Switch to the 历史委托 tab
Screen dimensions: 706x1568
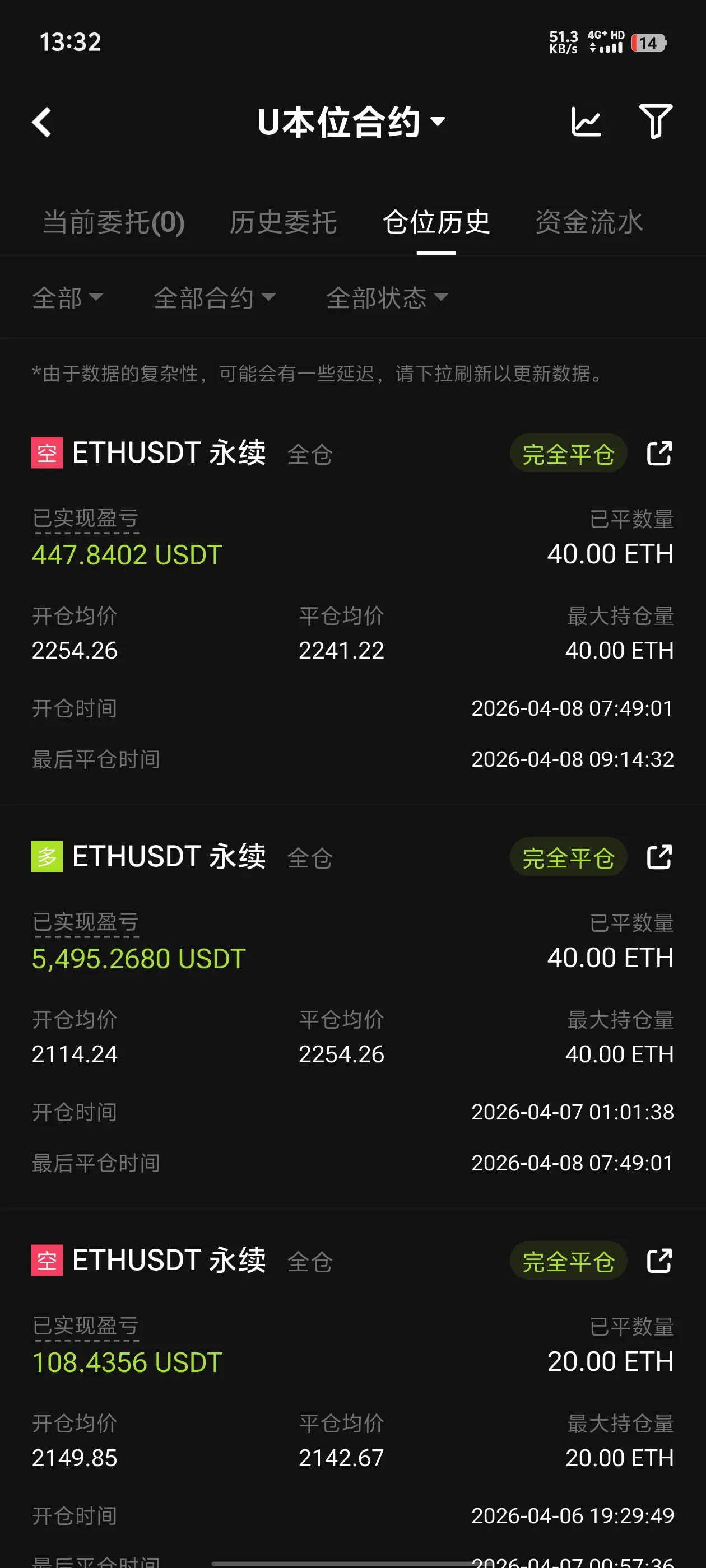[x=284, y=222]
